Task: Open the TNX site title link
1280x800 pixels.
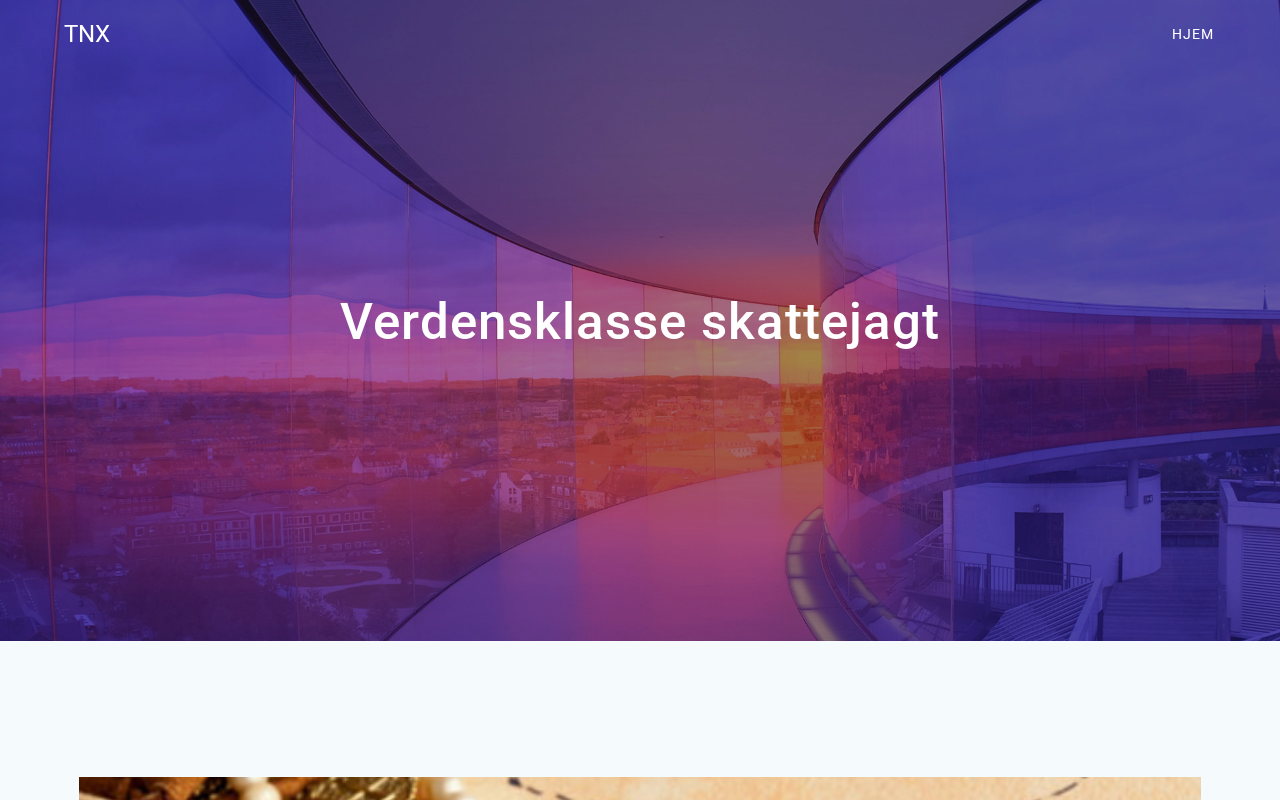Action: pyautogui.click(x=87, y=34)
